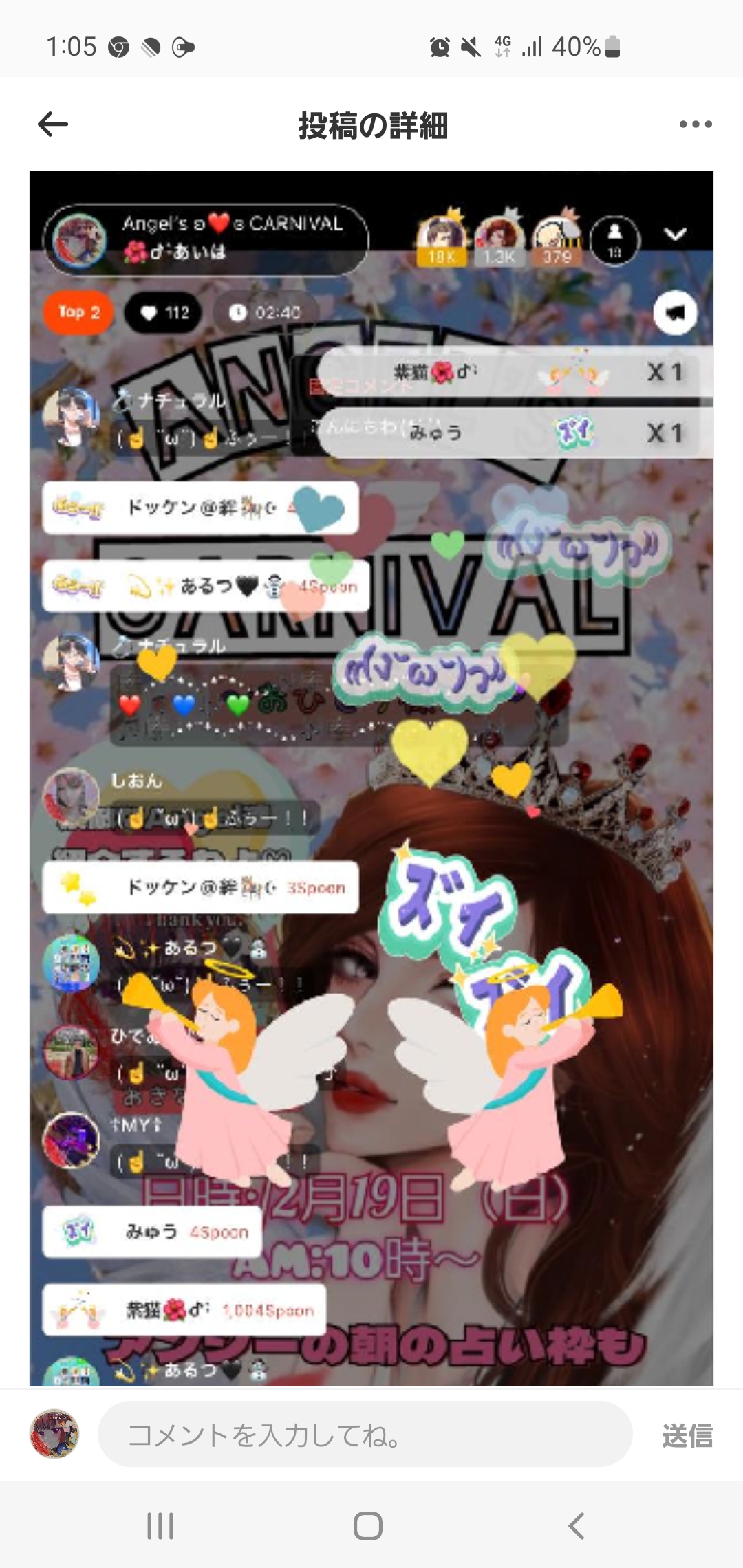This screenshot has width=743, height=1568.
Task: Open the Angel's CARNIVAL stream title pill
Action: [x=206, y=237]
